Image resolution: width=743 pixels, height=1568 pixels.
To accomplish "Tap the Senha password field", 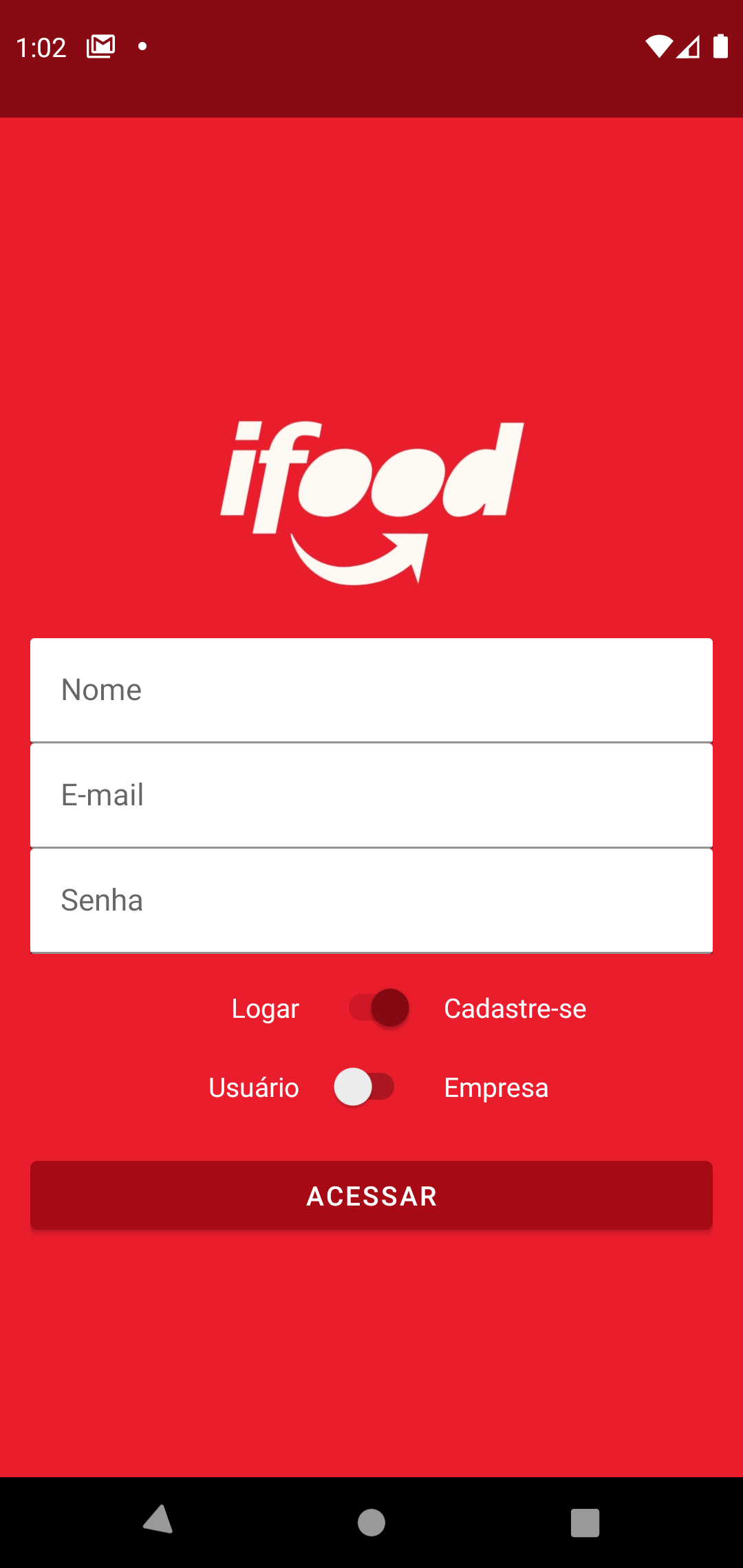I will 371,900.
